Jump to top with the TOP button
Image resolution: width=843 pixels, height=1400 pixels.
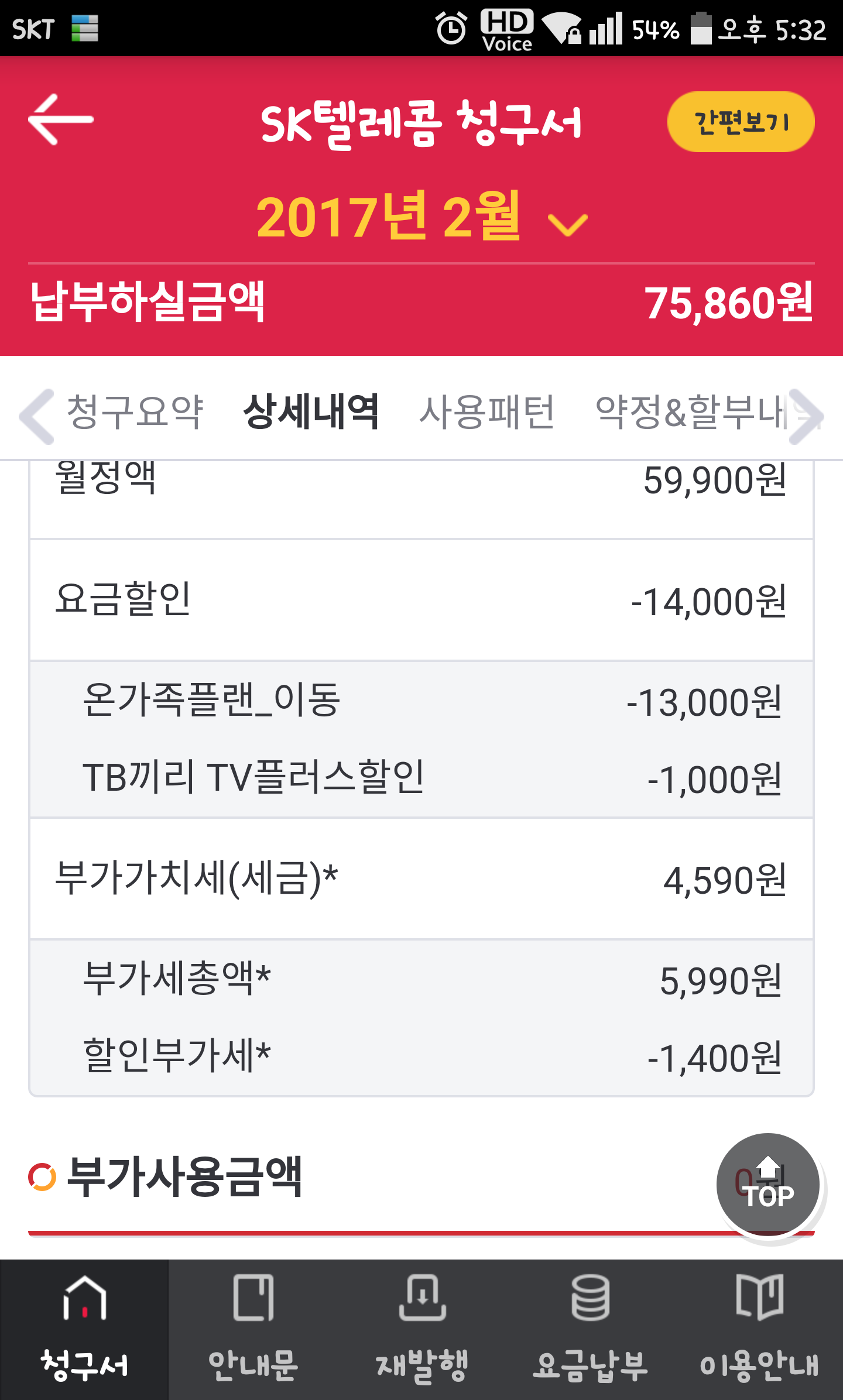[x=768, y=1185]
